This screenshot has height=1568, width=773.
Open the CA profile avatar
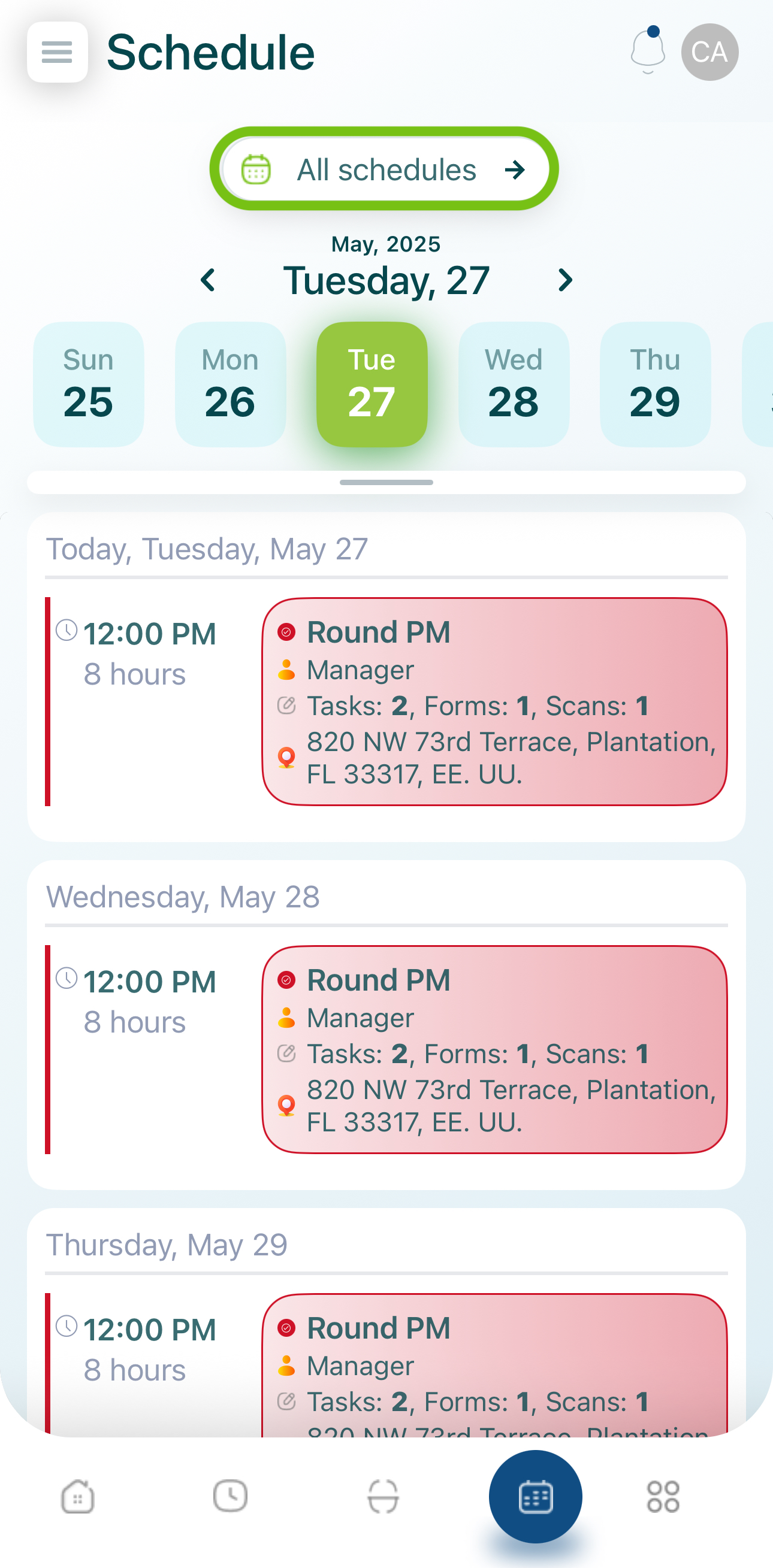[x=709, y=52]
